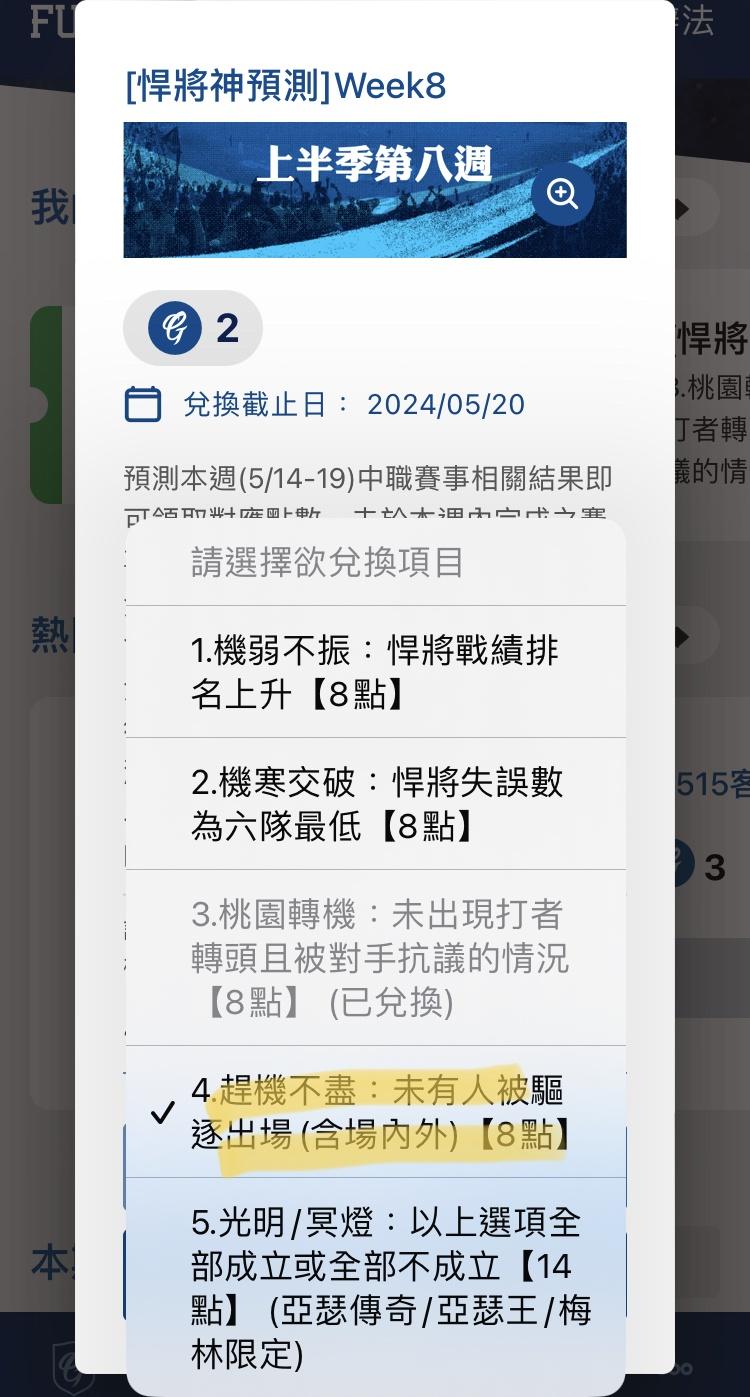Select option 1.機弱不振 悍將戰績排名上升
750x1397 pixels.
[x=376, y=672]
